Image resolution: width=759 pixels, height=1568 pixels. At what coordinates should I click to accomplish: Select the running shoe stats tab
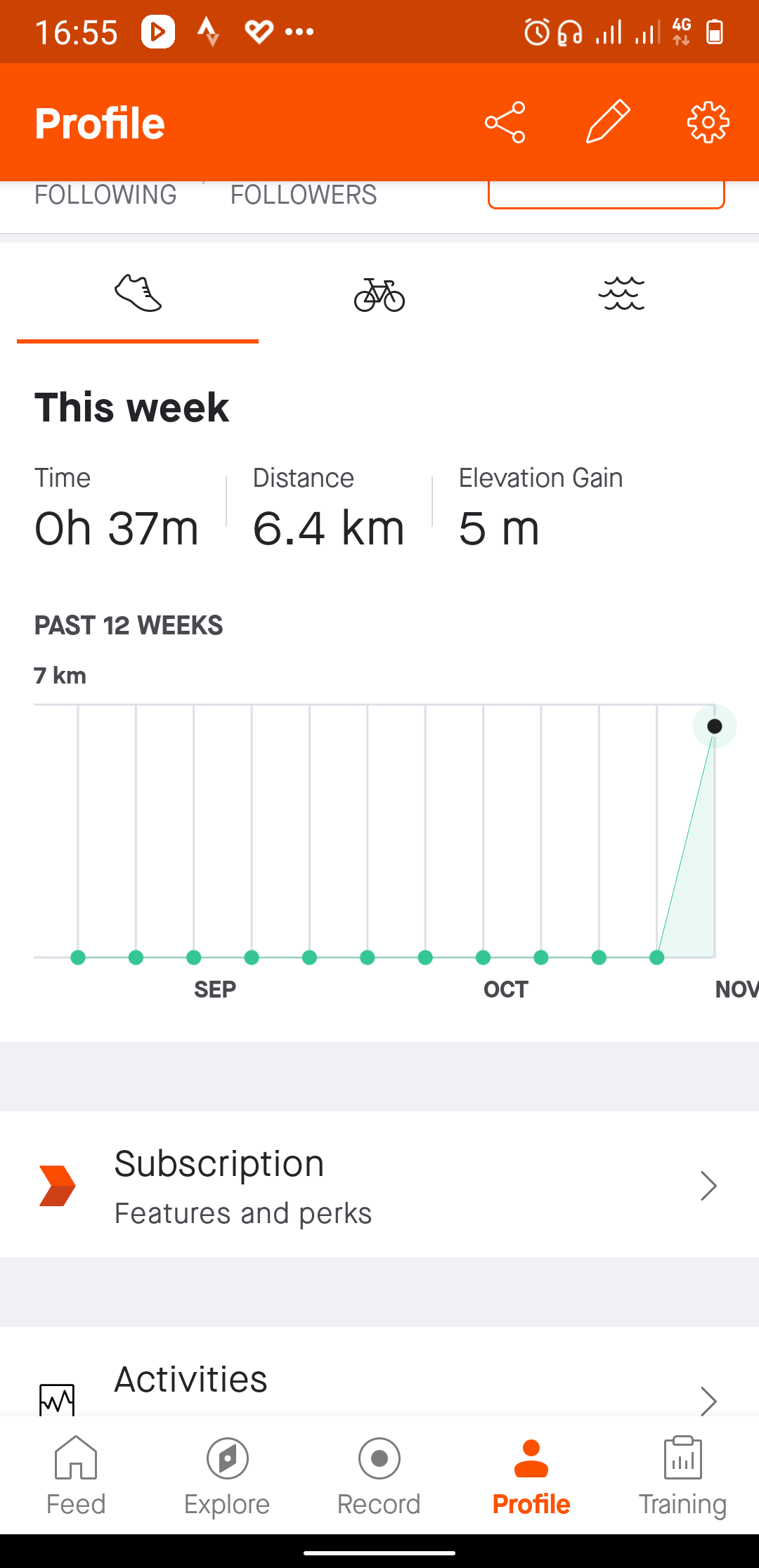click(x=138, y=294)
